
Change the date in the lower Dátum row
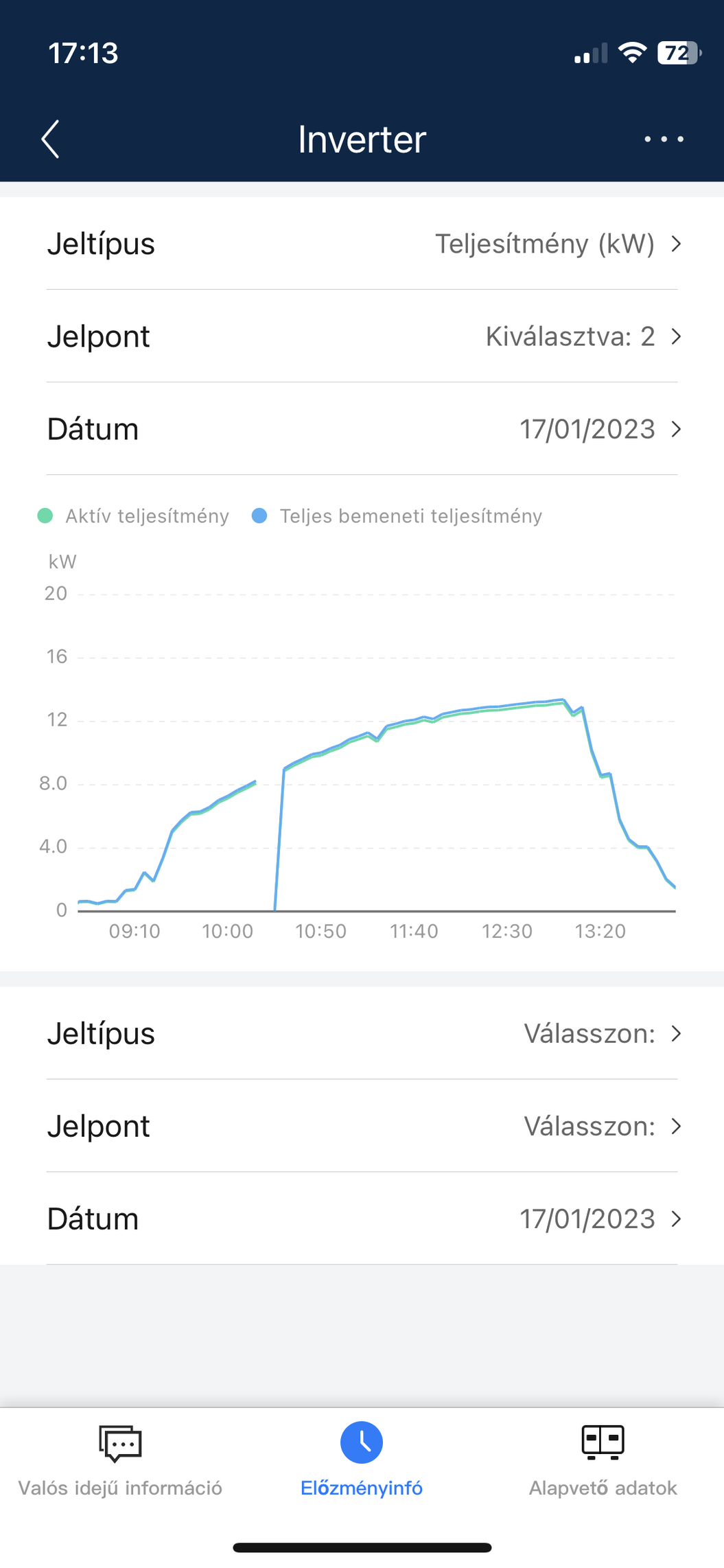point(362,1219)
